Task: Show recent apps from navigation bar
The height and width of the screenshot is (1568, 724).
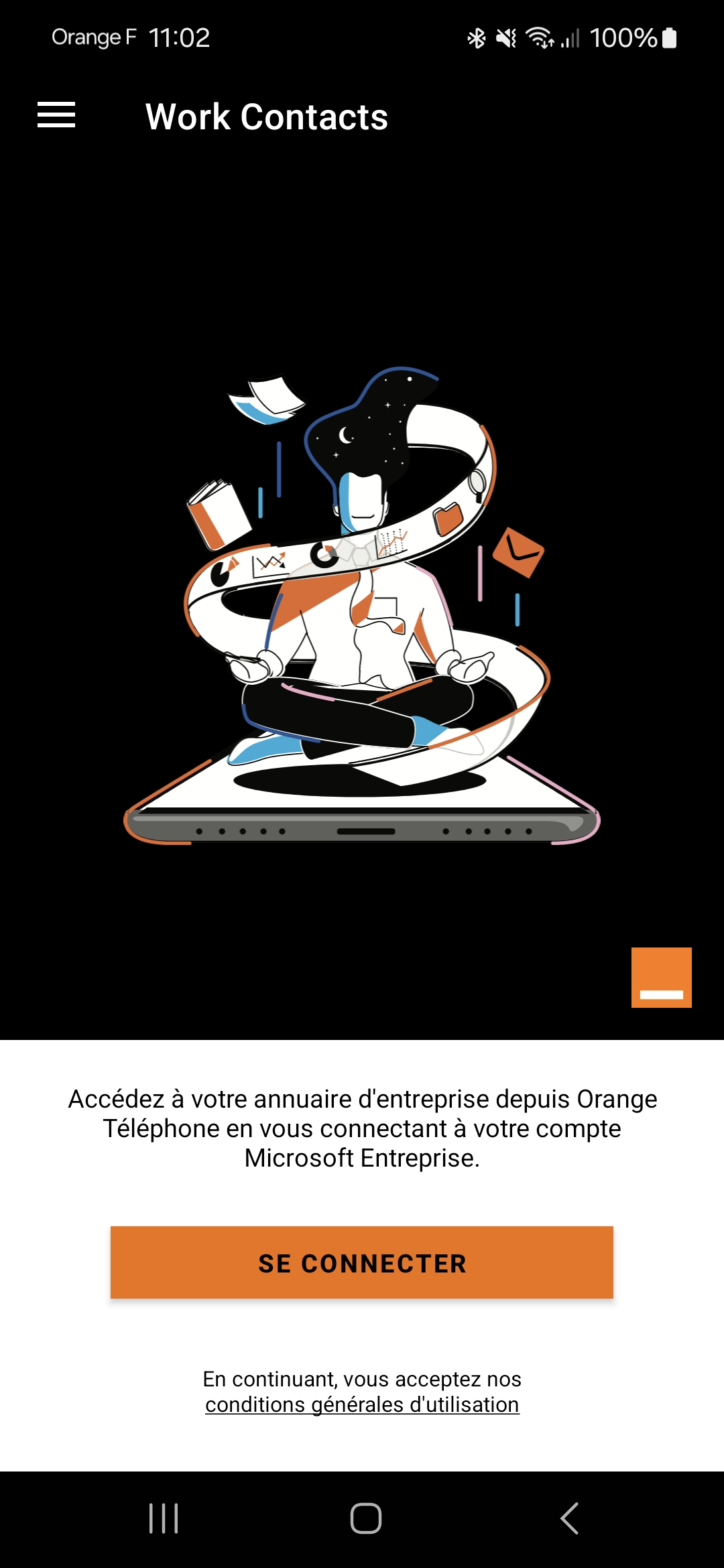Action: pyautogui.click(x=164, y=1518)
